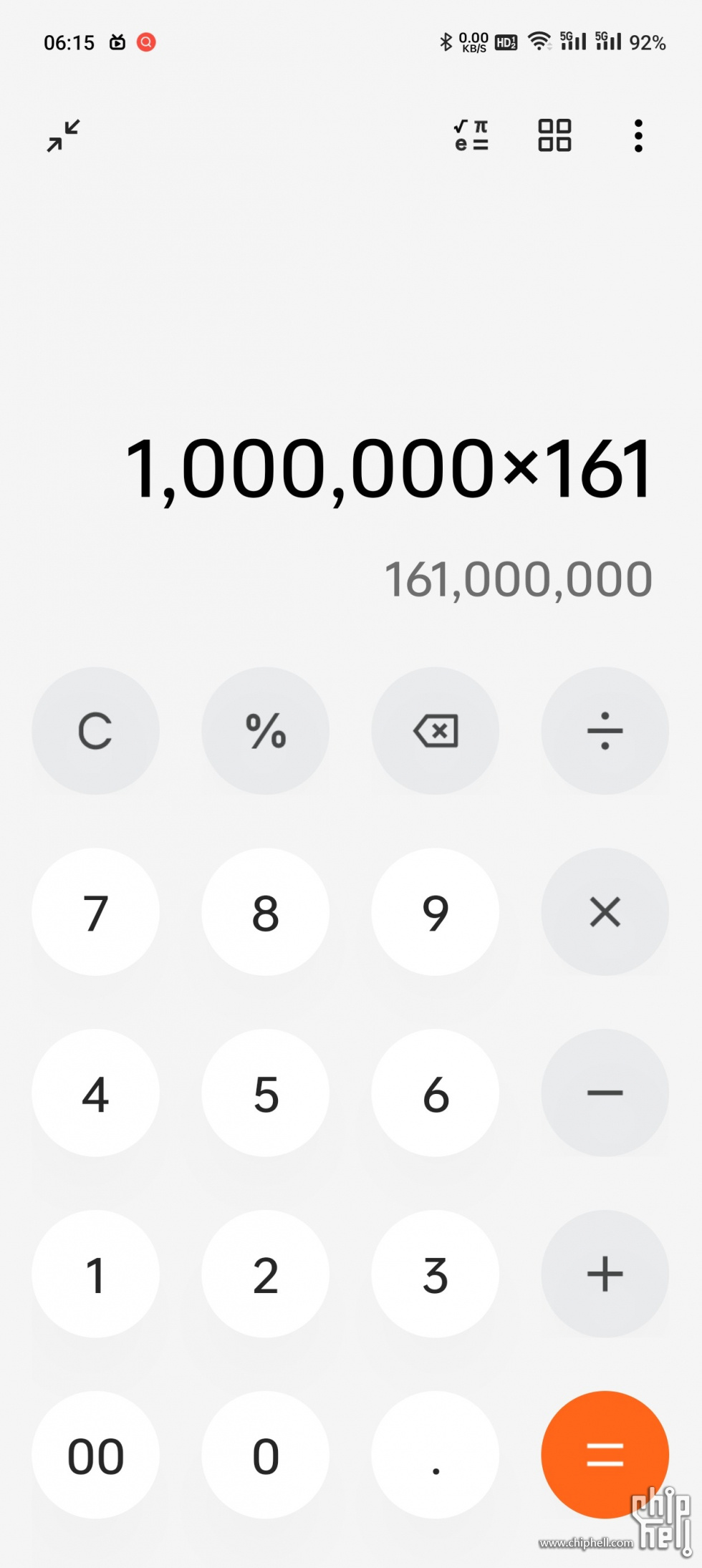Enter the digit 1

(95, 1274)
